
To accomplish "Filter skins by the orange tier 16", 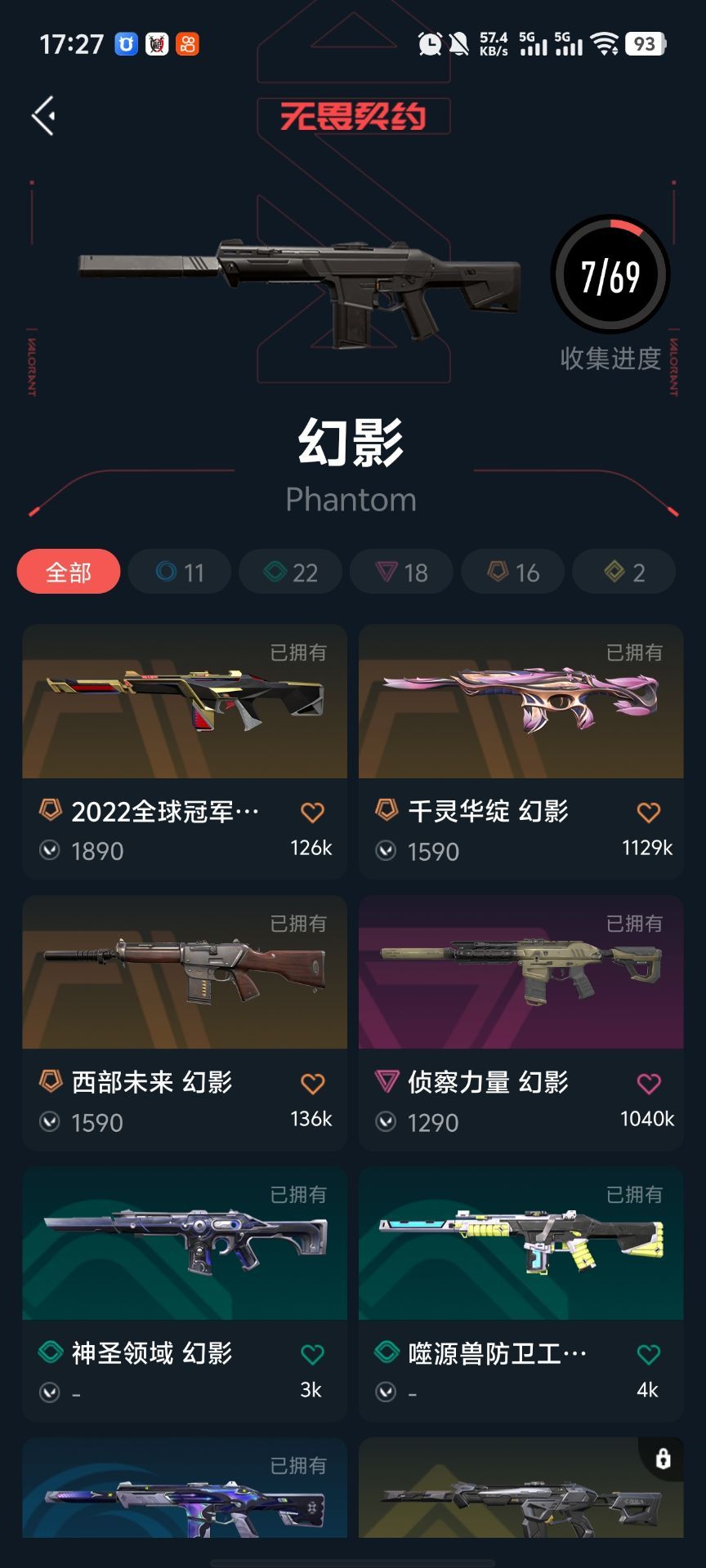I will 512,572.
